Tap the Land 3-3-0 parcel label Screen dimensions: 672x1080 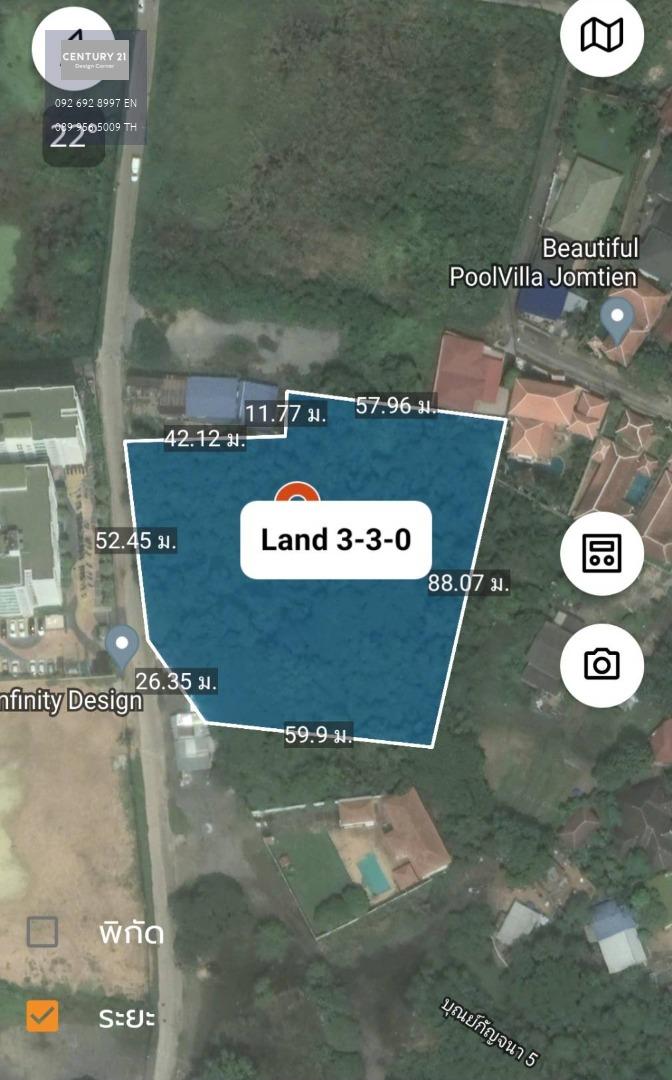336,540
